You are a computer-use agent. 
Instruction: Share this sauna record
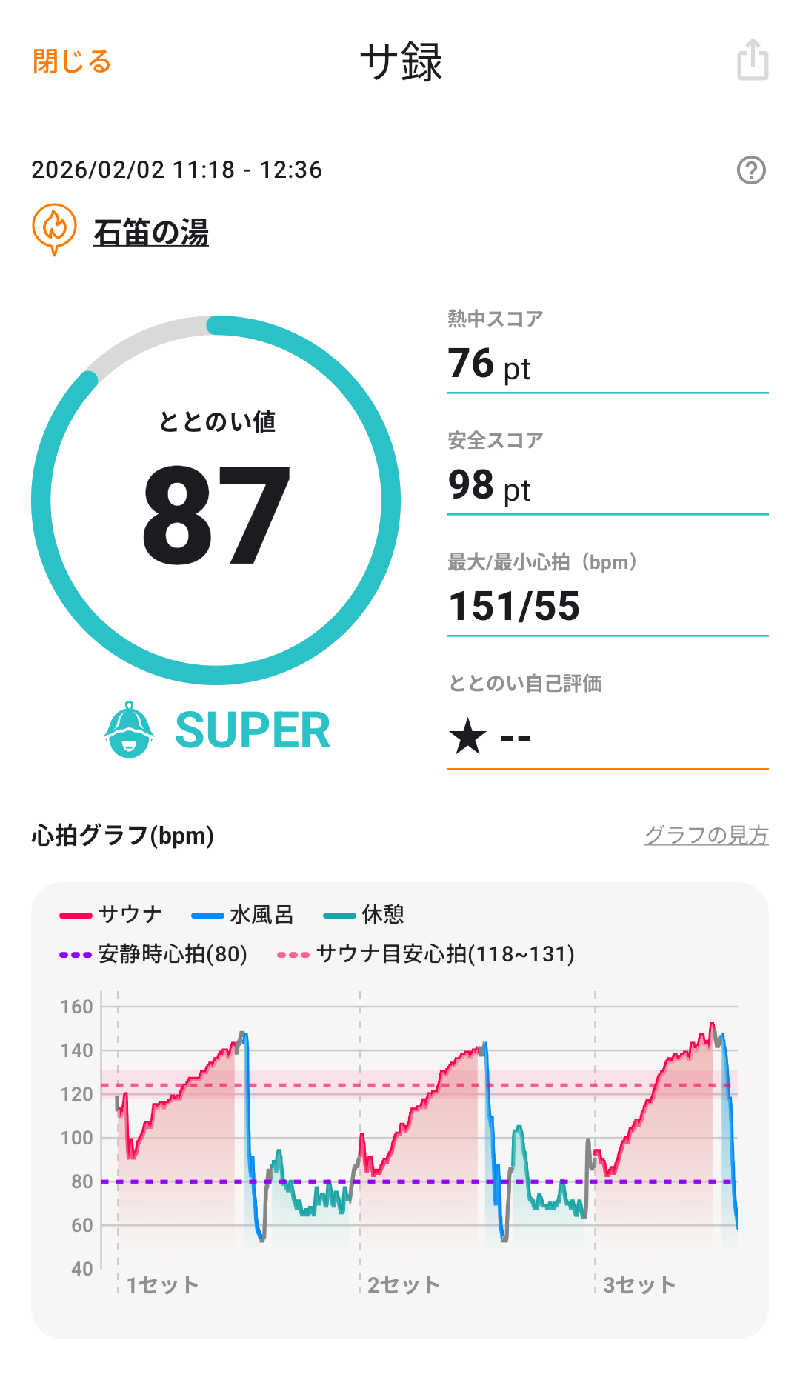tap(752, 62)
